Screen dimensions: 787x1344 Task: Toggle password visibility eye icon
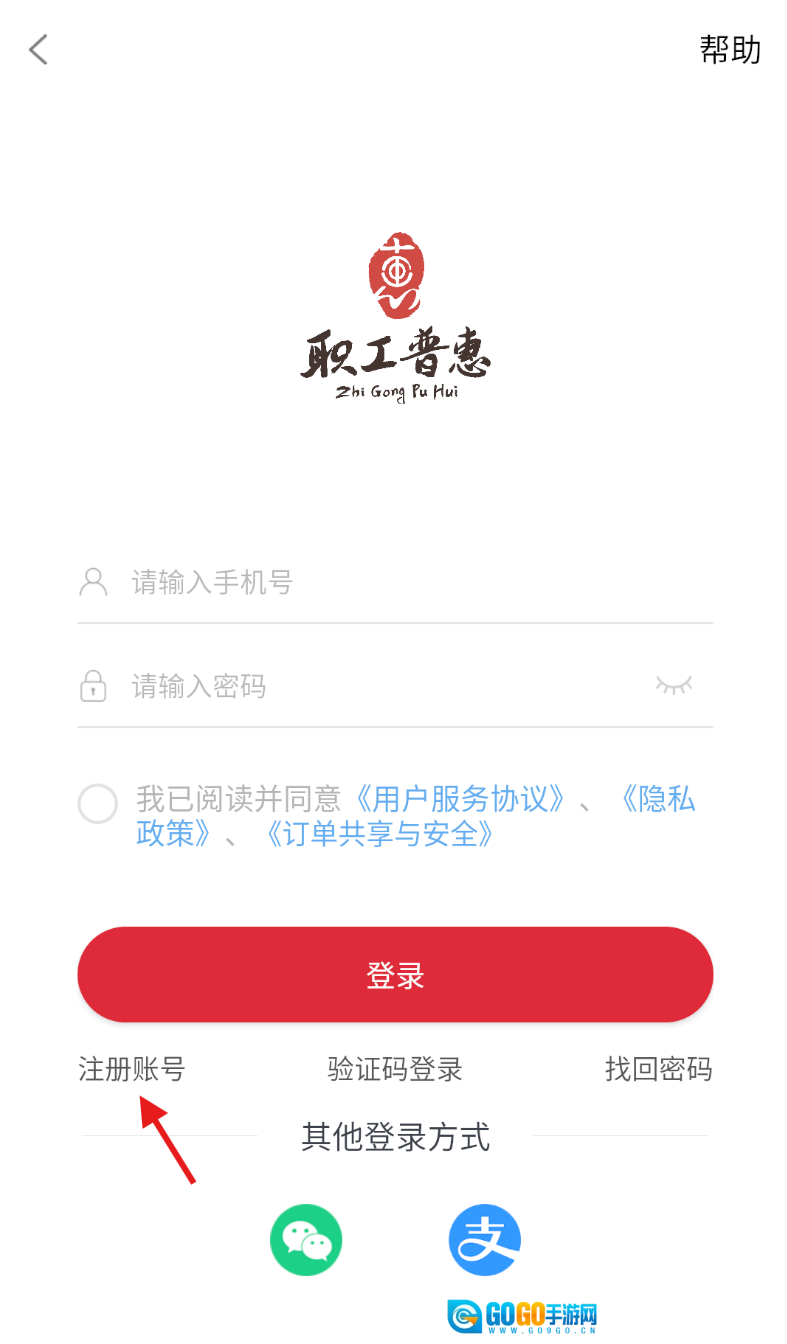pyautogui.click(x=673, y=685)
